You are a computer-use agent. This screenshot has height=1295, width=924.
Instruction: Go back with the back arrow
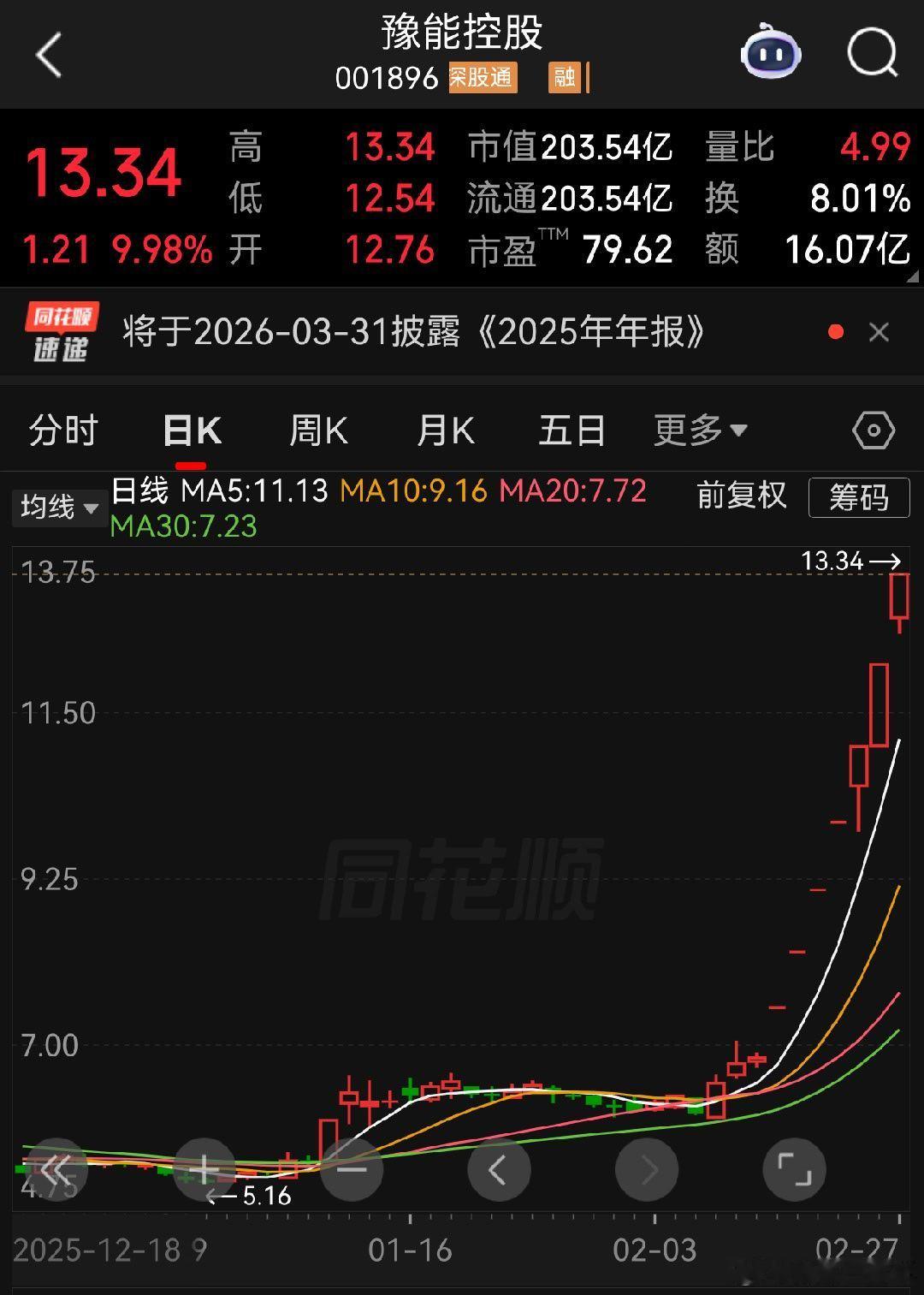click(49, 54)
